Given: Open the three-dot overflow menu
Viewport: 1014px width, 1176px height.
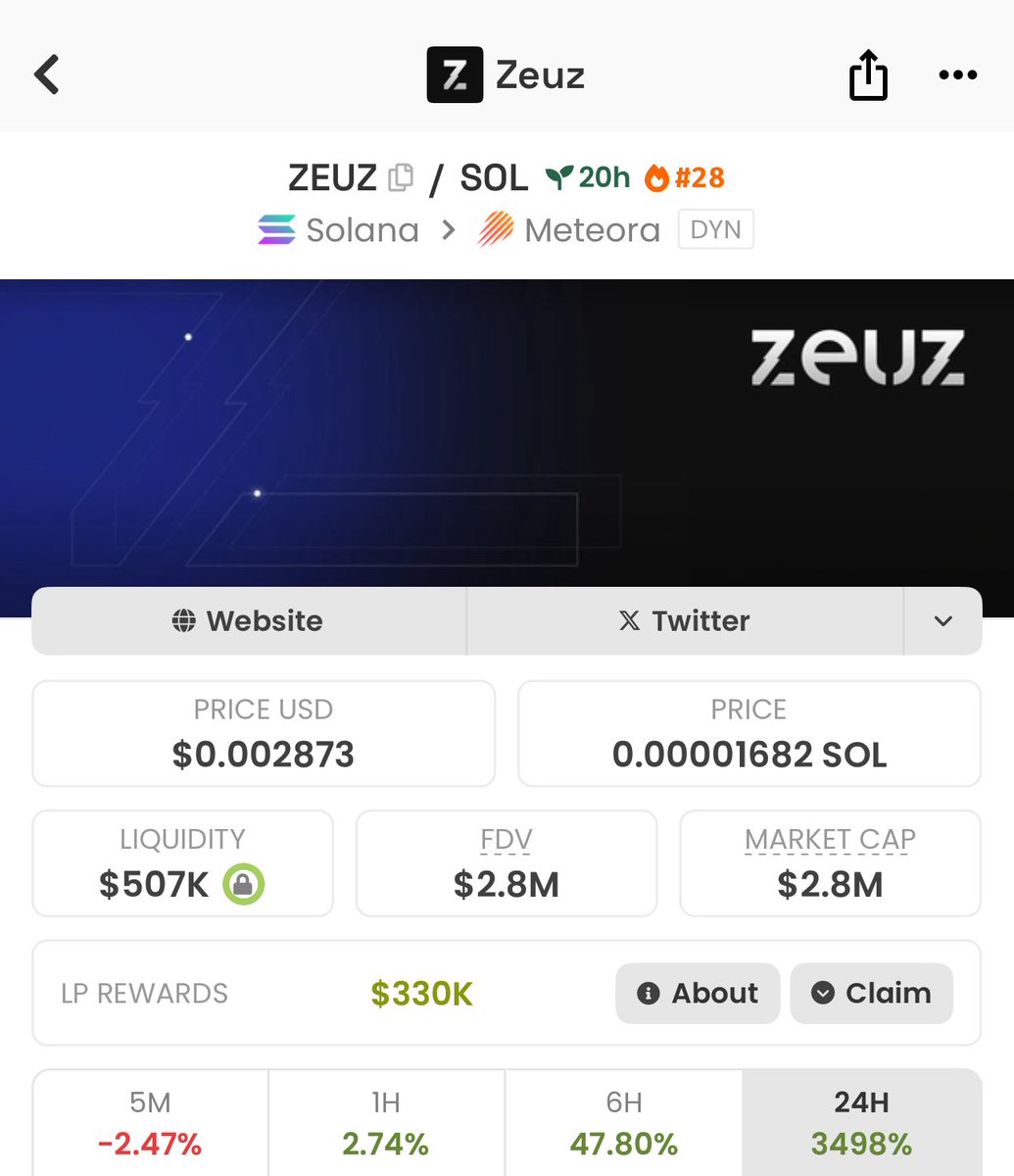Looking at the screenshot, I should (957, 75).
